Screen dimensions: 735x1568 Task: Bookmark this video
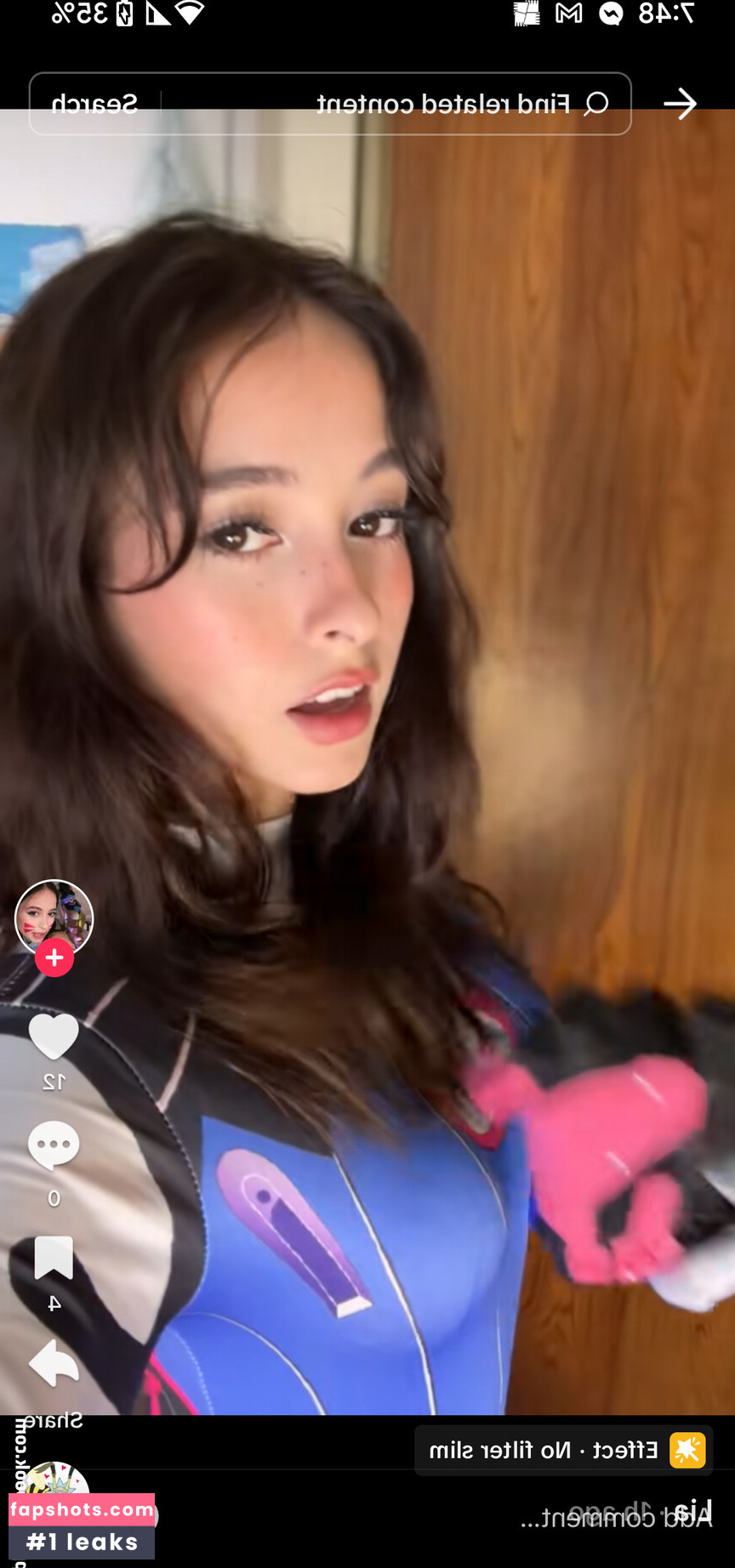coord(54,1258)
